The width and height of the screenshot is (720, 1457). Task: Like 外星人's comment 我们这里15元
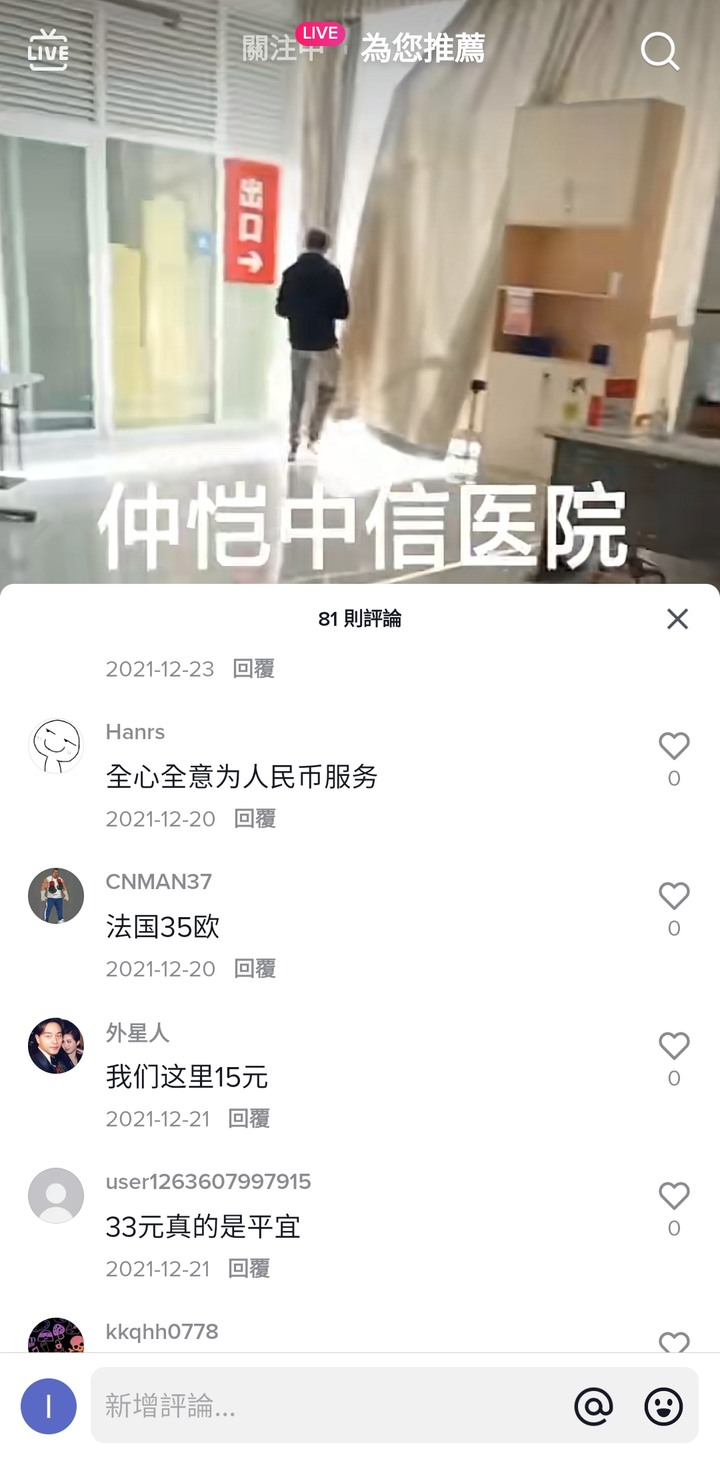click(674, 1046)
